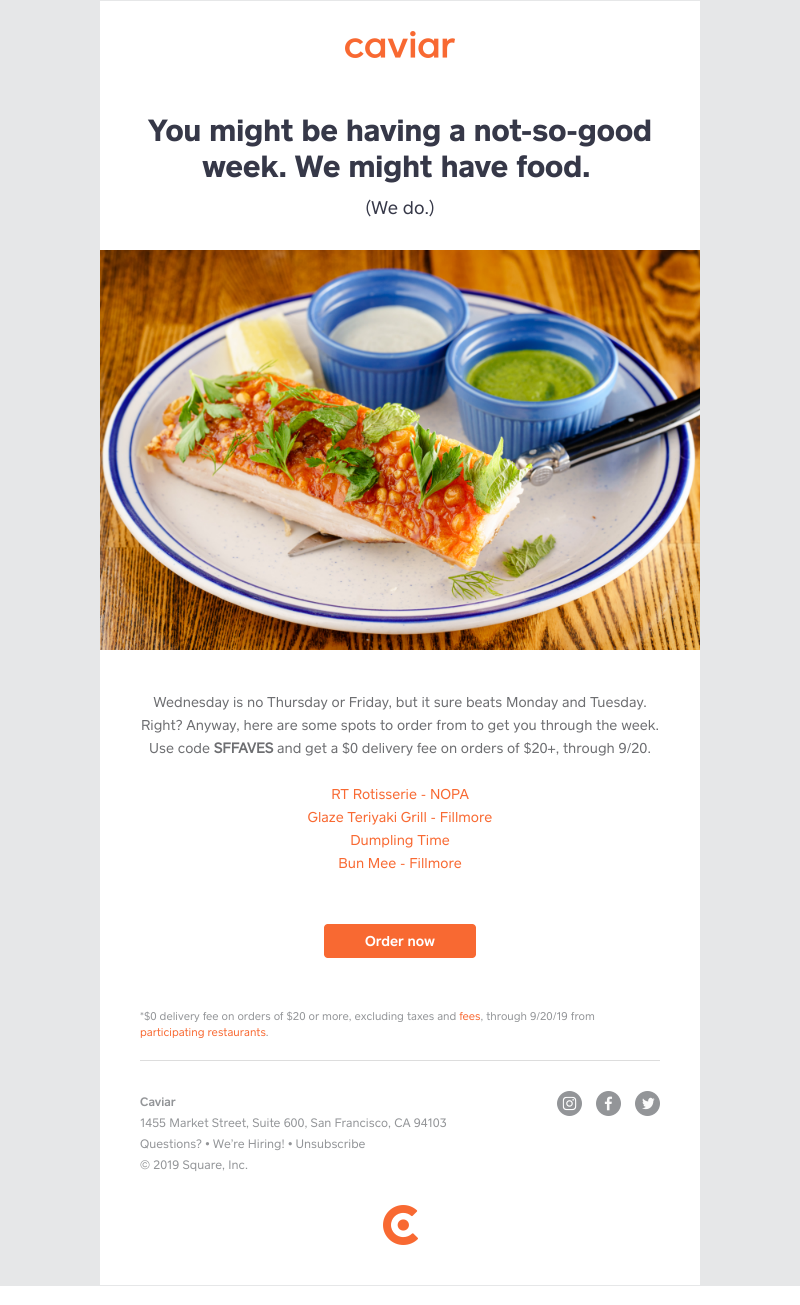Tap the Unsubscribe link
Image resolution: width=800 pixels, height=1305 pixels.
click(x=330, y=1144)
